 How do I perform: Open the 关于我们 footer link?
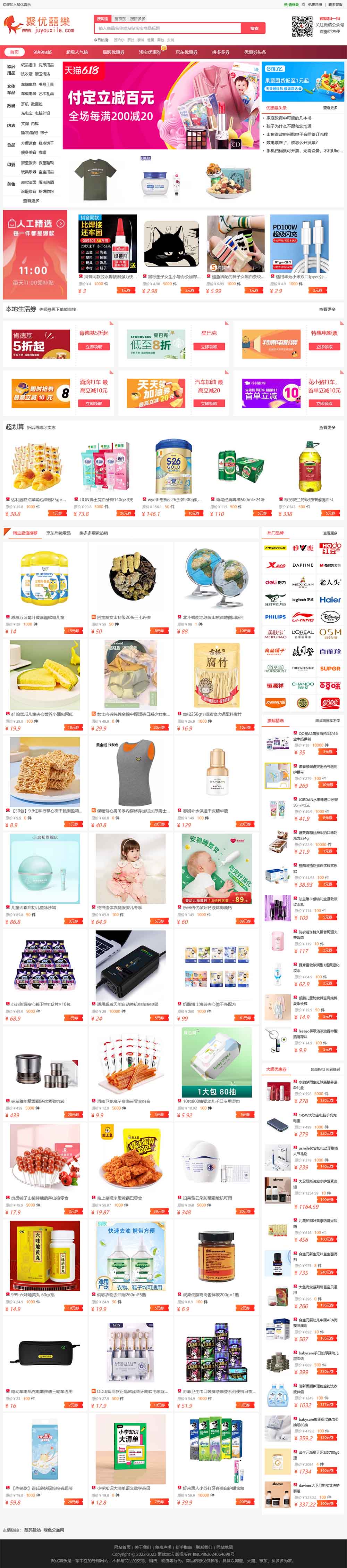[x=142, y=1547]
